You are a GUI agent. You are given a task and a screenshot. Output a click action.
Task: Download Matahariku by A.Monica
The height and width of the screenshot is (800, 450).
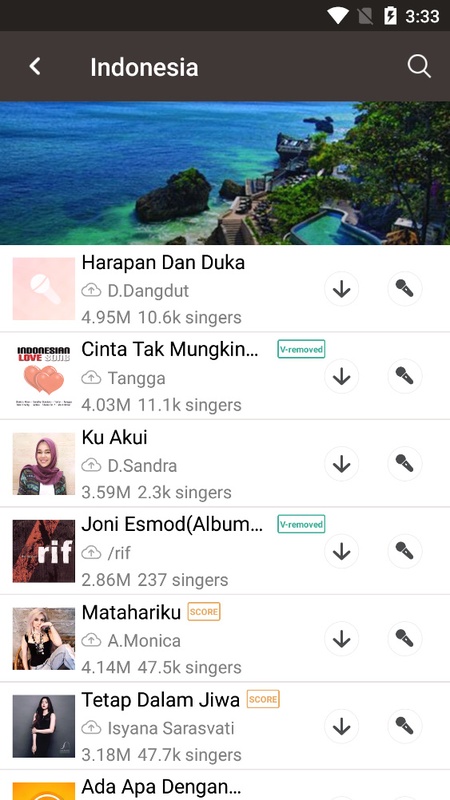pos(341,639)
